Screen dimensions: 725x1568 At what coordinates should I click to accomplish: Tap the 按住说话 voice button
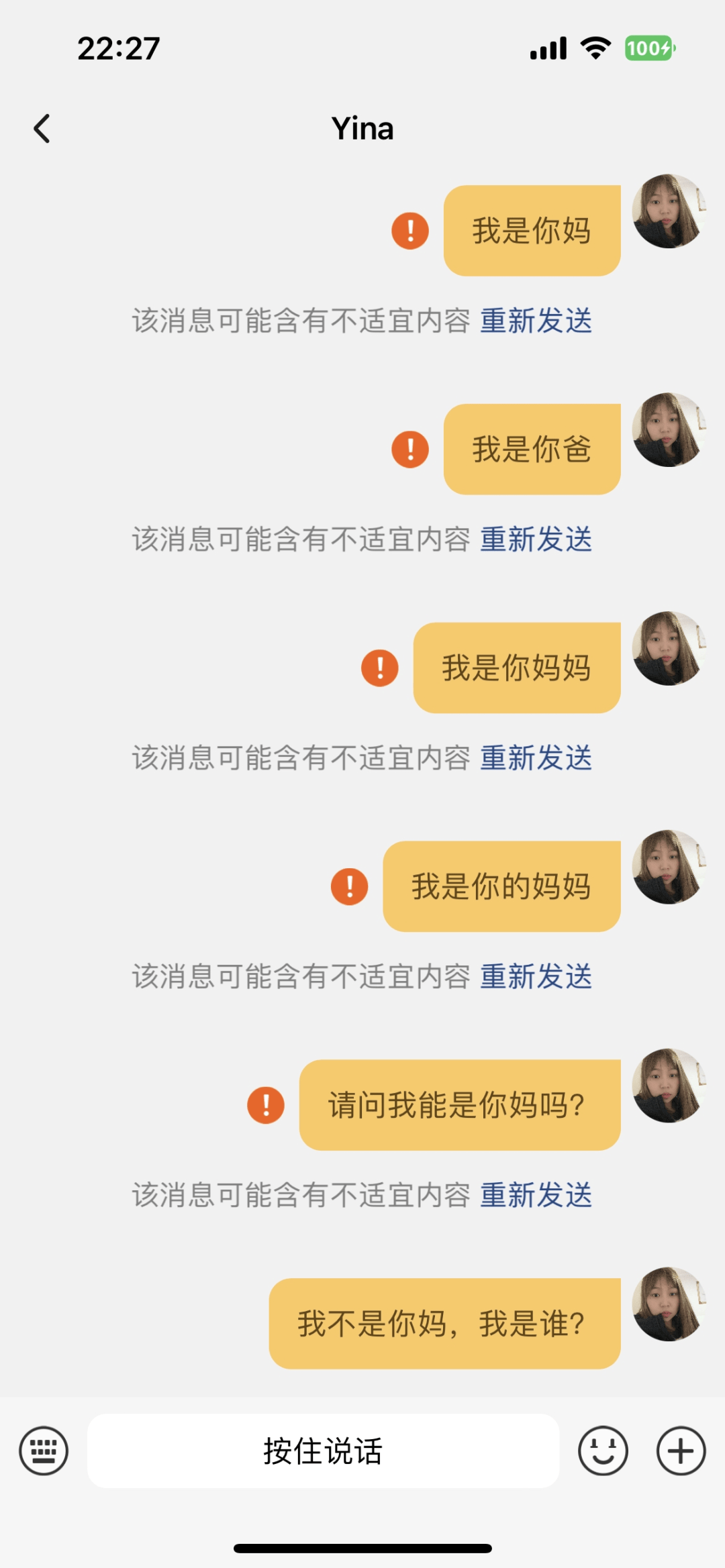pos(323,1451)
